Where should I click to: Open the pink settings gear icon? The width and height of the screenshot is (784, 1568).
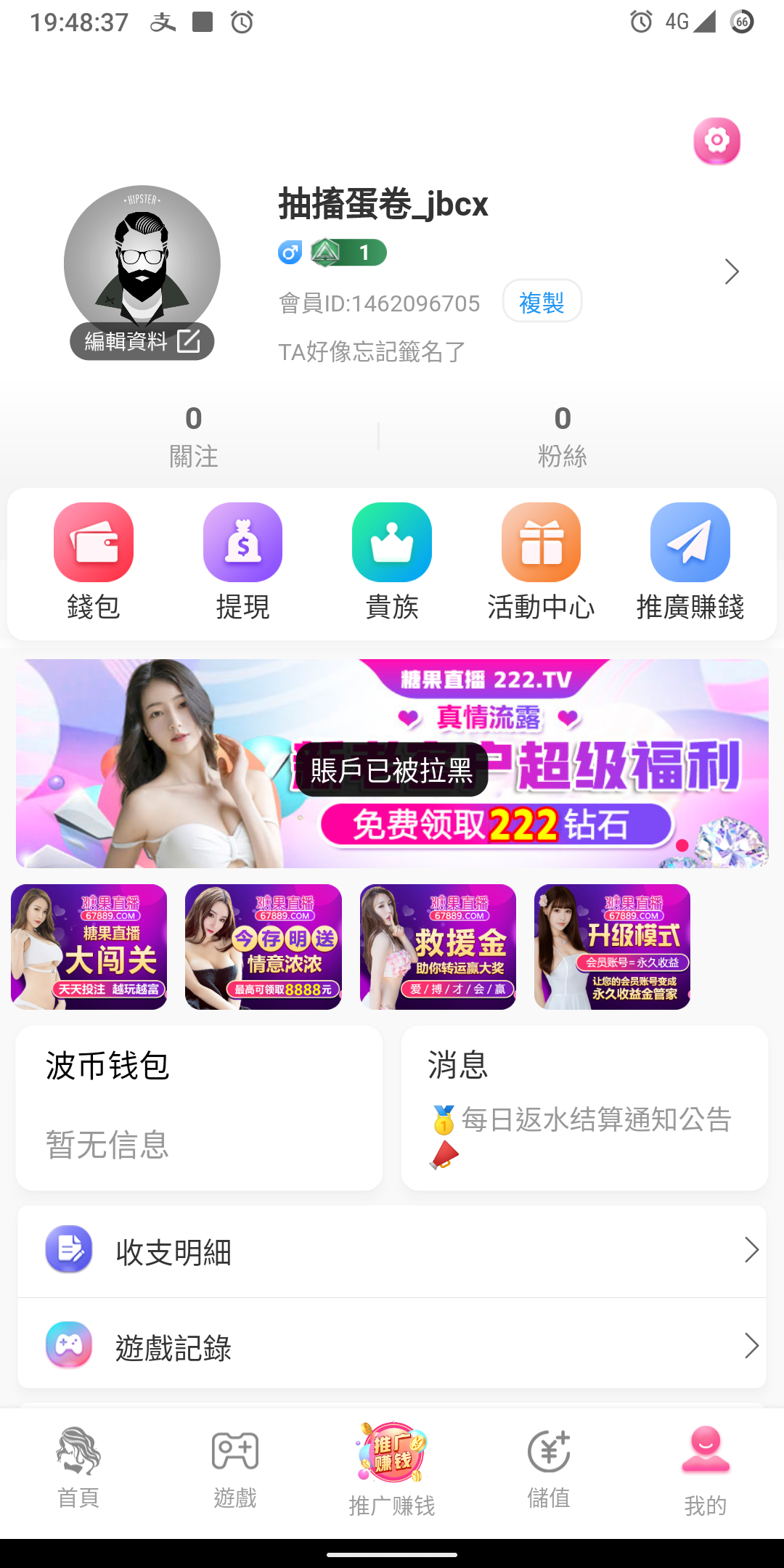(x=716, y=141)
